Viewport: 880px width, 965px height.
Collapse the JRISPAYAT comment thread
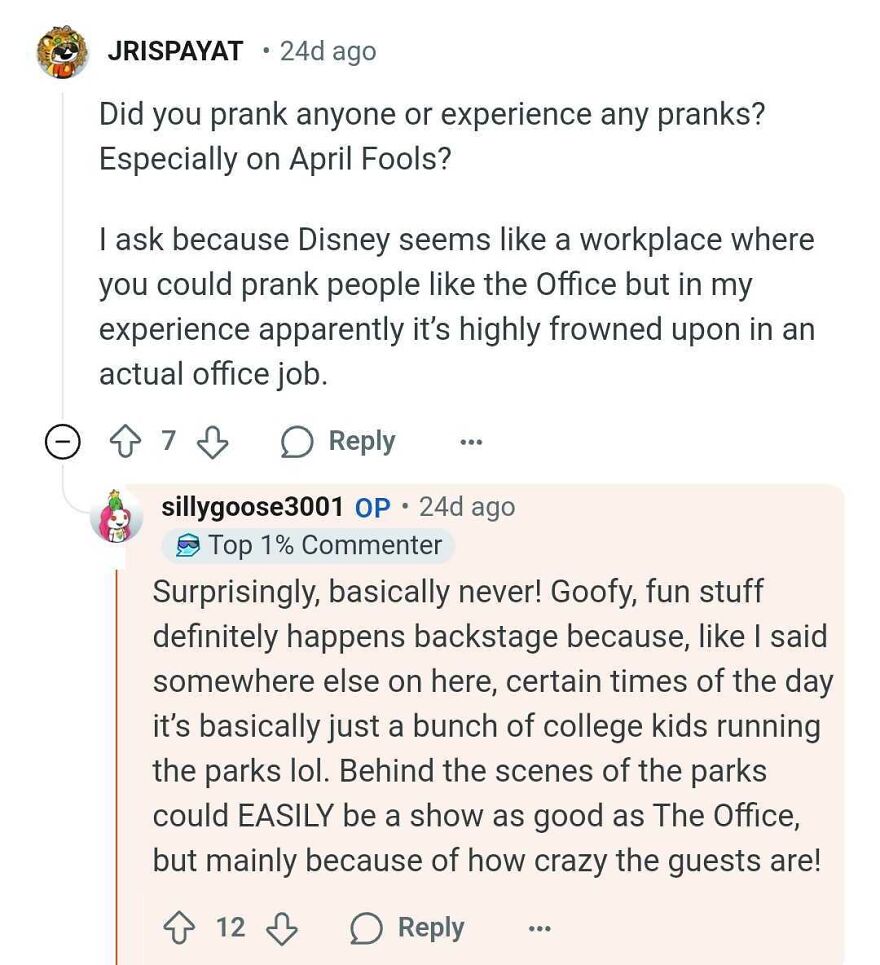62,442
